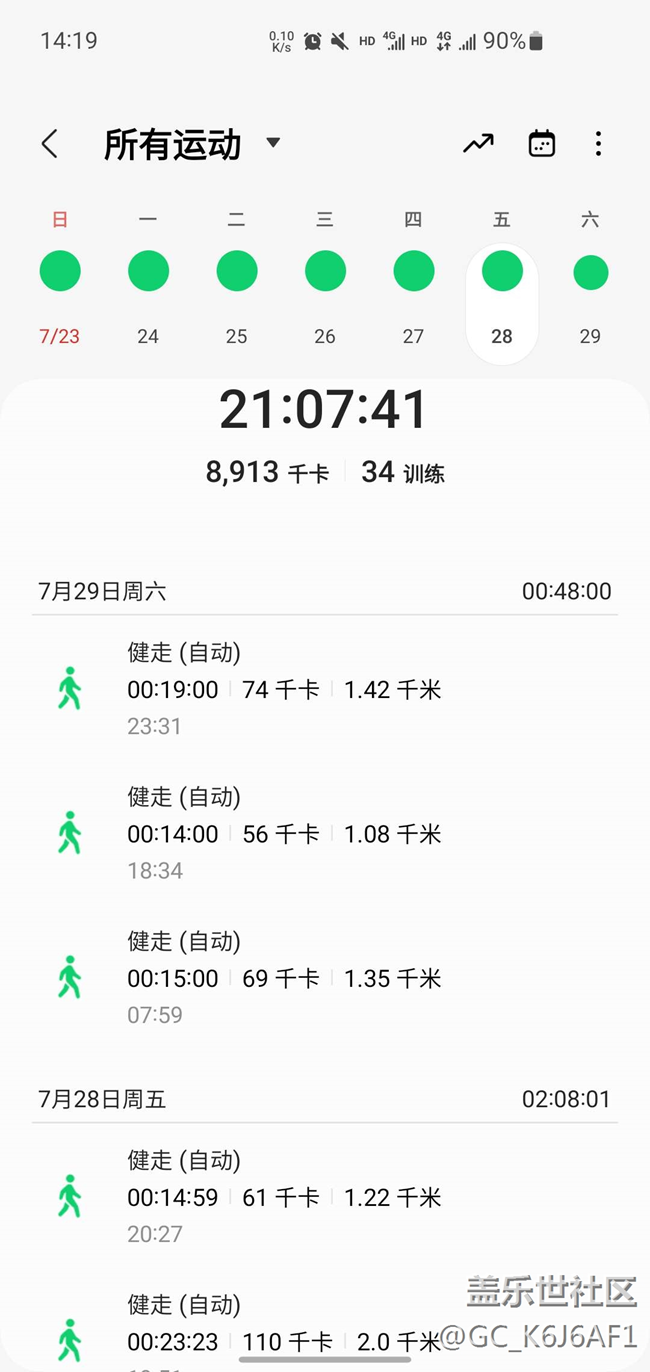Open the 20:27 walk on July 28
Screen dimensions: 650x1372
click(325, 1196)
